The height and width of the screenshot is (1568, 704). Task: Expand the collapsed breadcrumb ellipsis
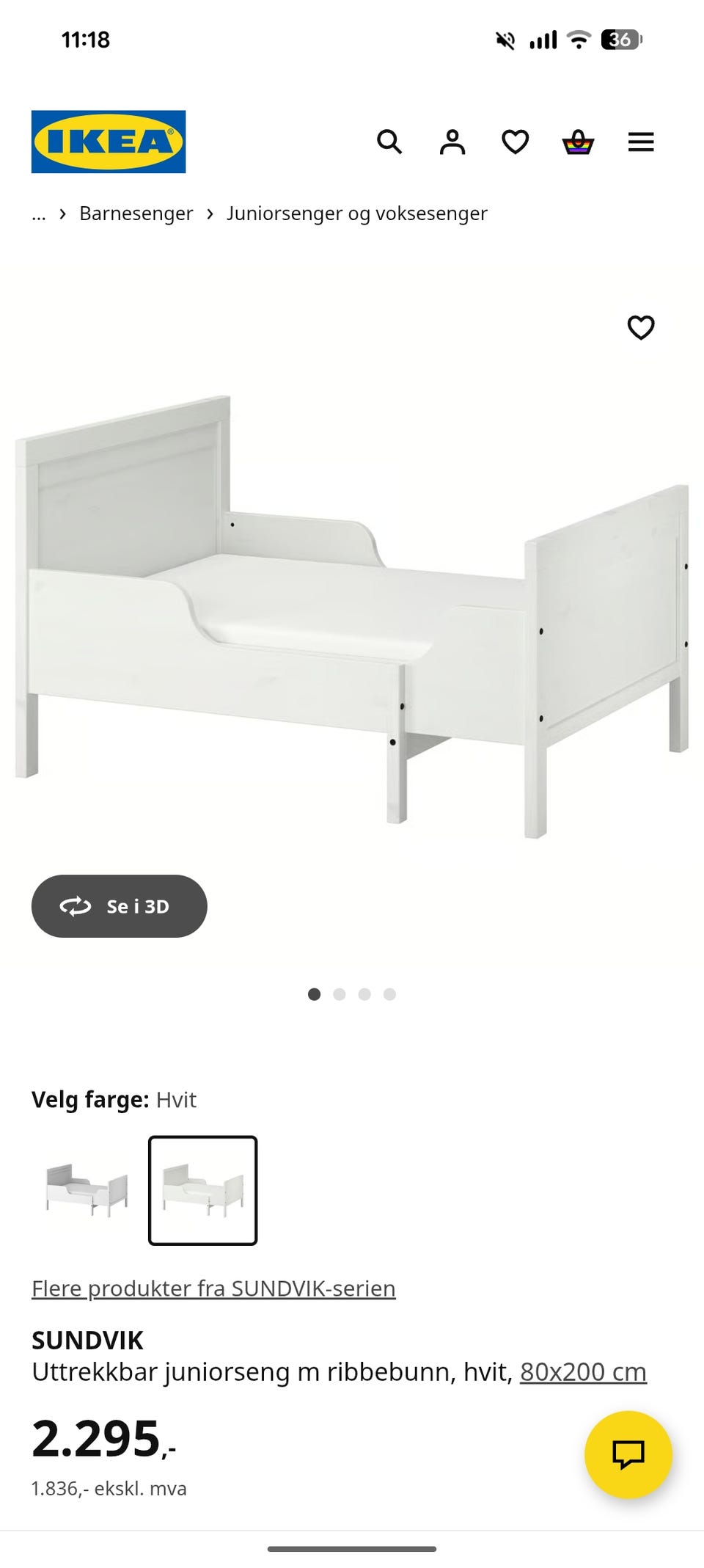tap(39, 214)
